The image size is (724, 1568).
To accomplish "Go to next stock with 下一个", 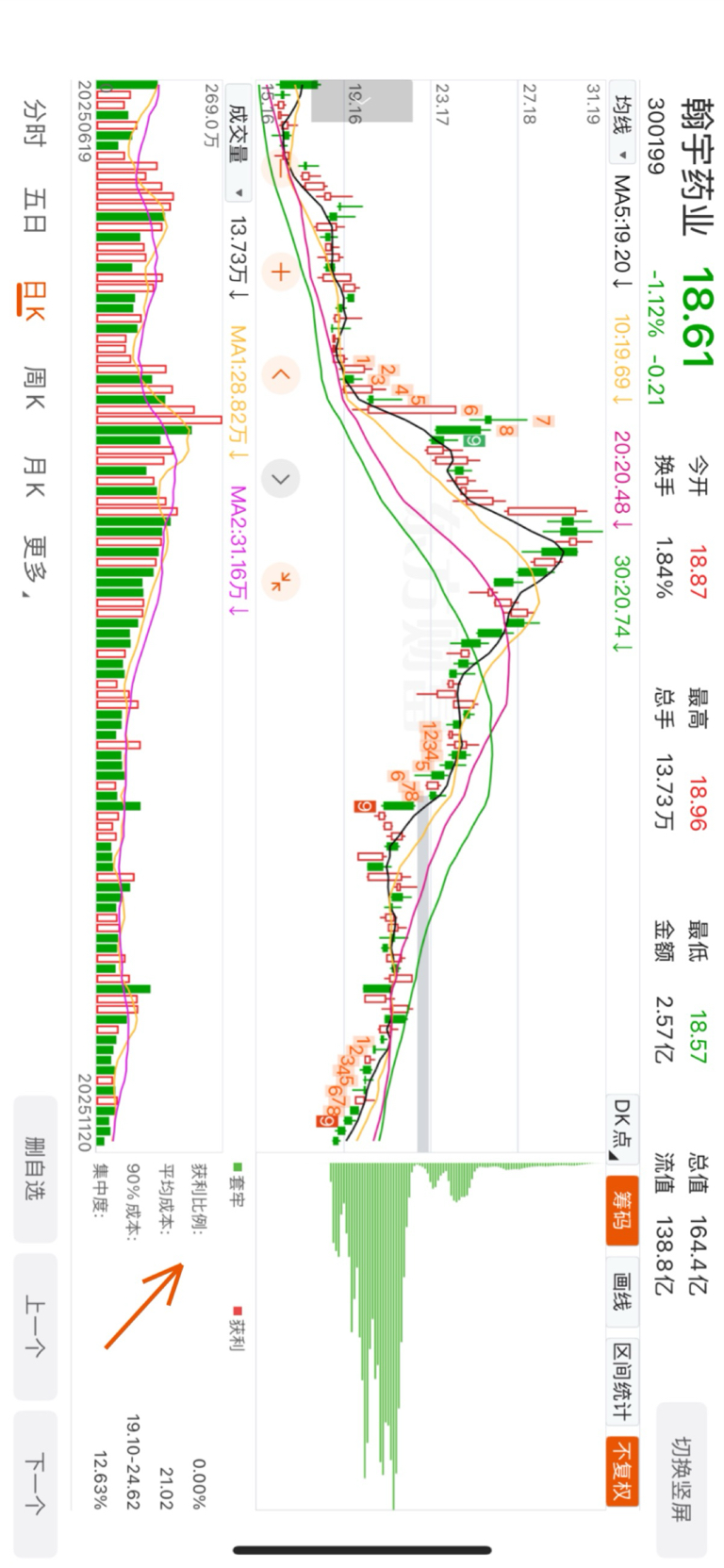I will tap(35, 1483).
